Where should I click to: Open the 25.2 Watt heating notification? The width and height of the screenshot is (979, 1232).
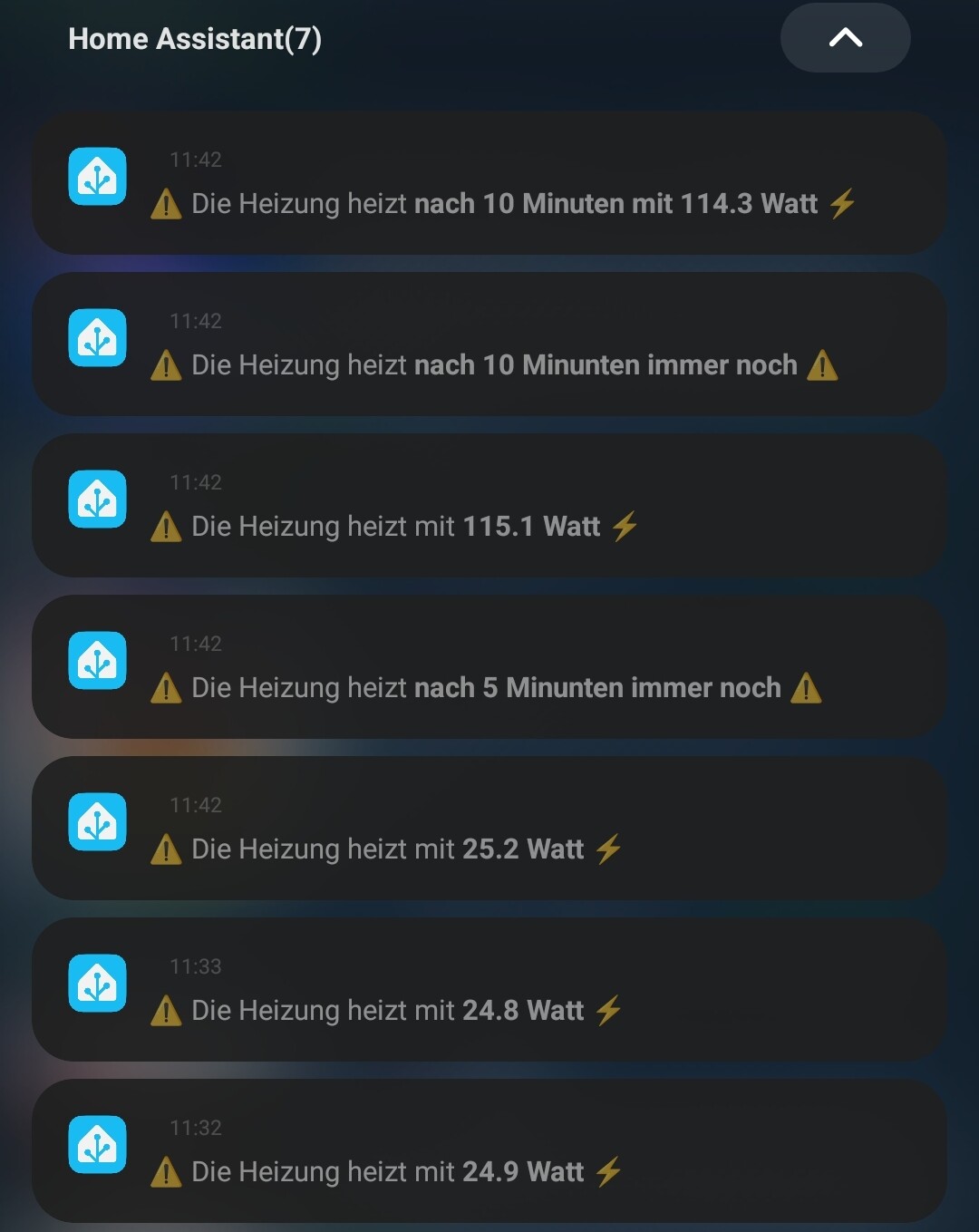pos(489,829)
